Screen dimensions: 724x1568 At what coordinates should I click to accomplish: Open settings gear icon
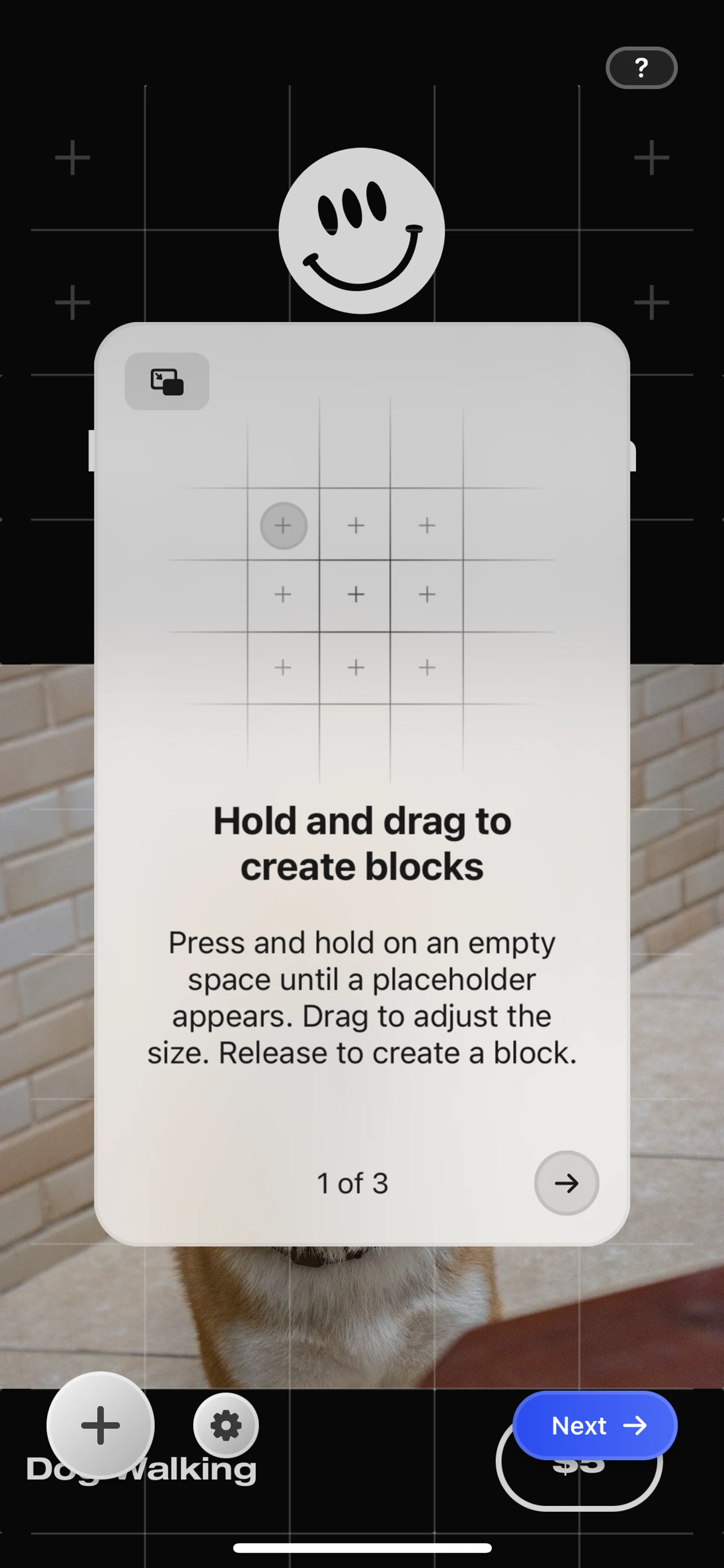coord(226,1425)
